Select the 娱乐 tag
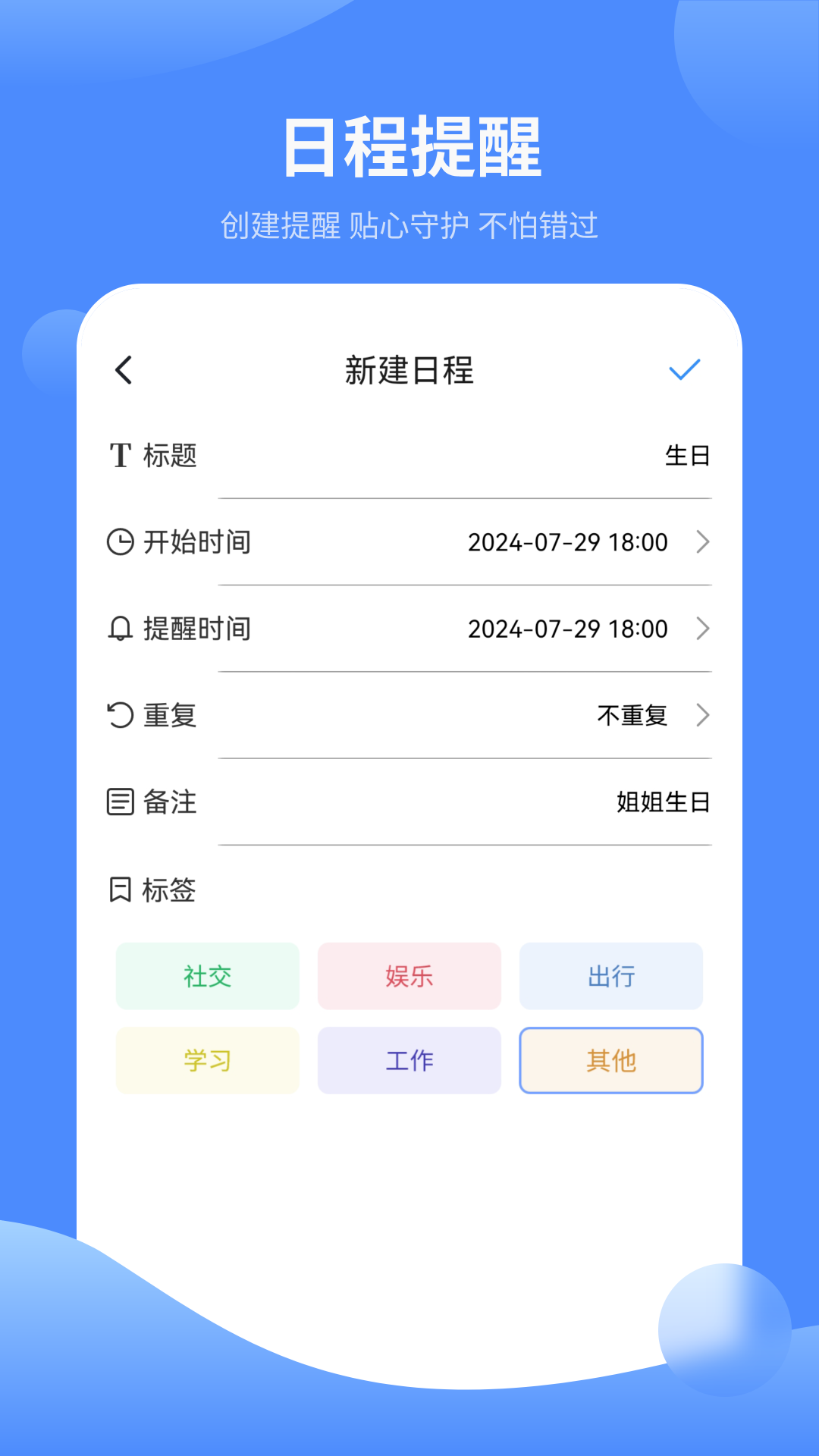The height and width of the screenshot is (1456, 819). 409,977
